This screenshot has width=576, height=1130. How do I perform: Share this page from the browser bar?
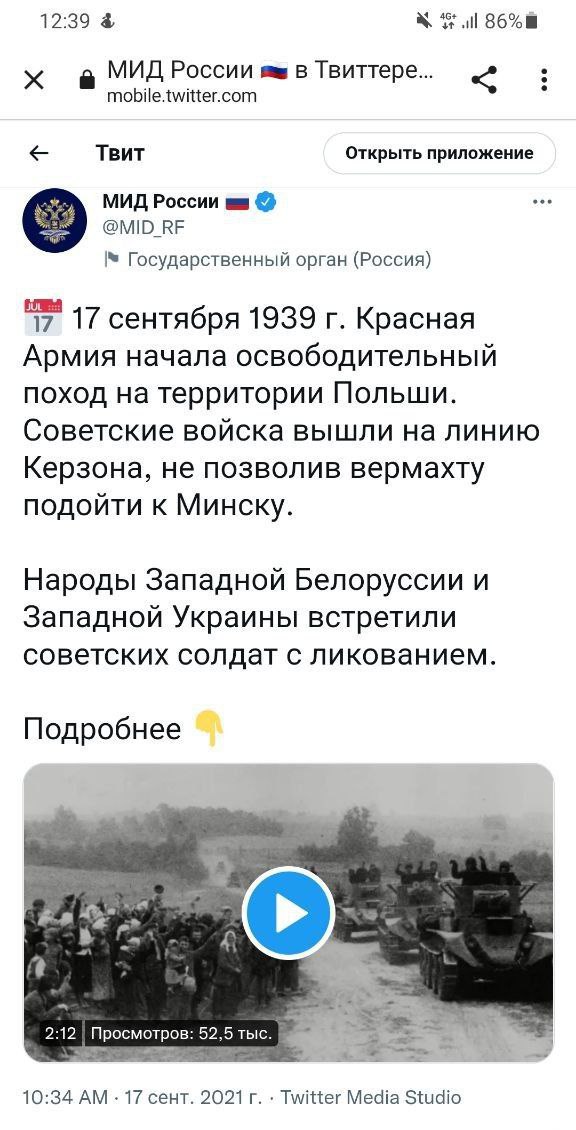coord(484,80)
